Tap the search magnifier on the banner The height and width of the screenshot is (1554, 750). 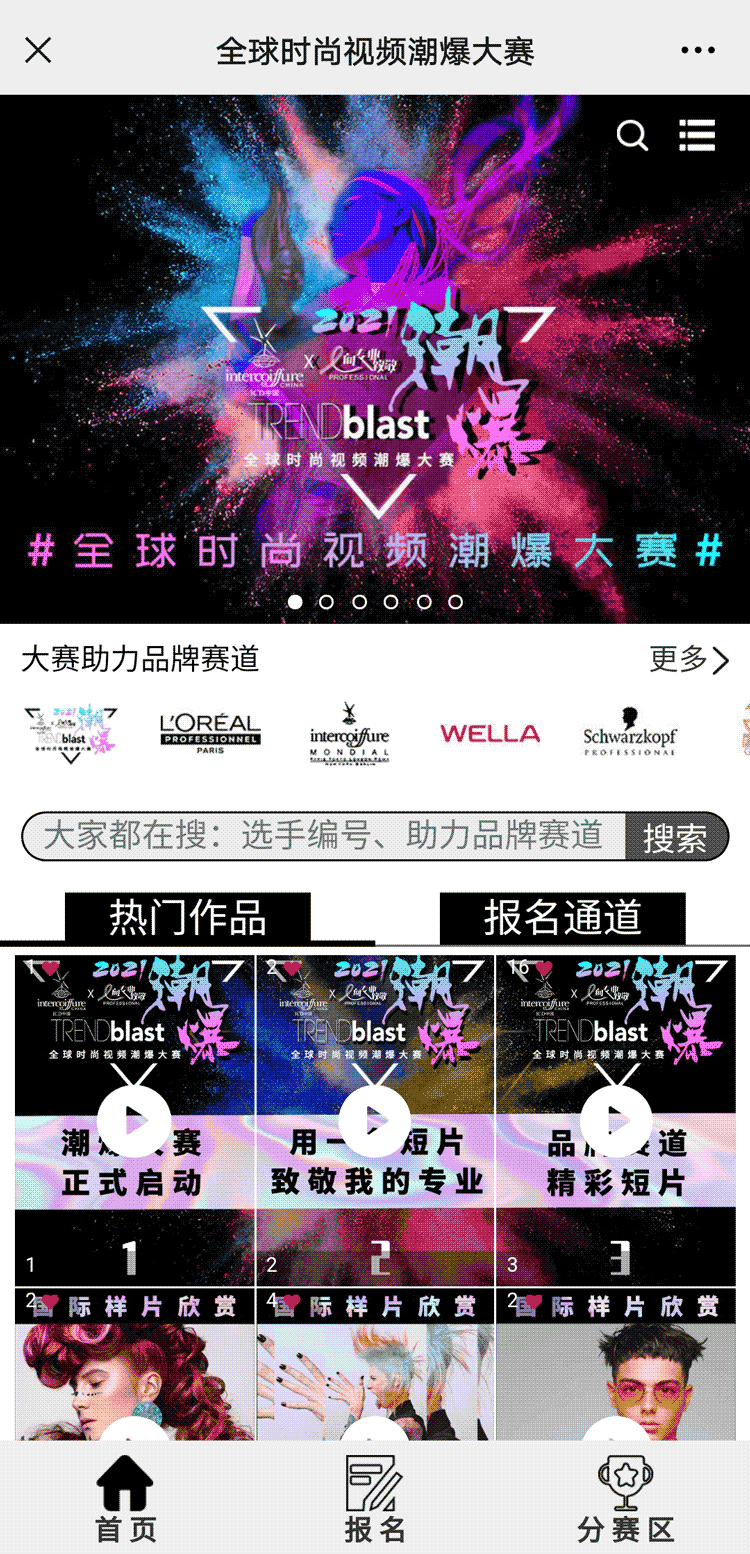pyautogui.click(x=632, y=135)
